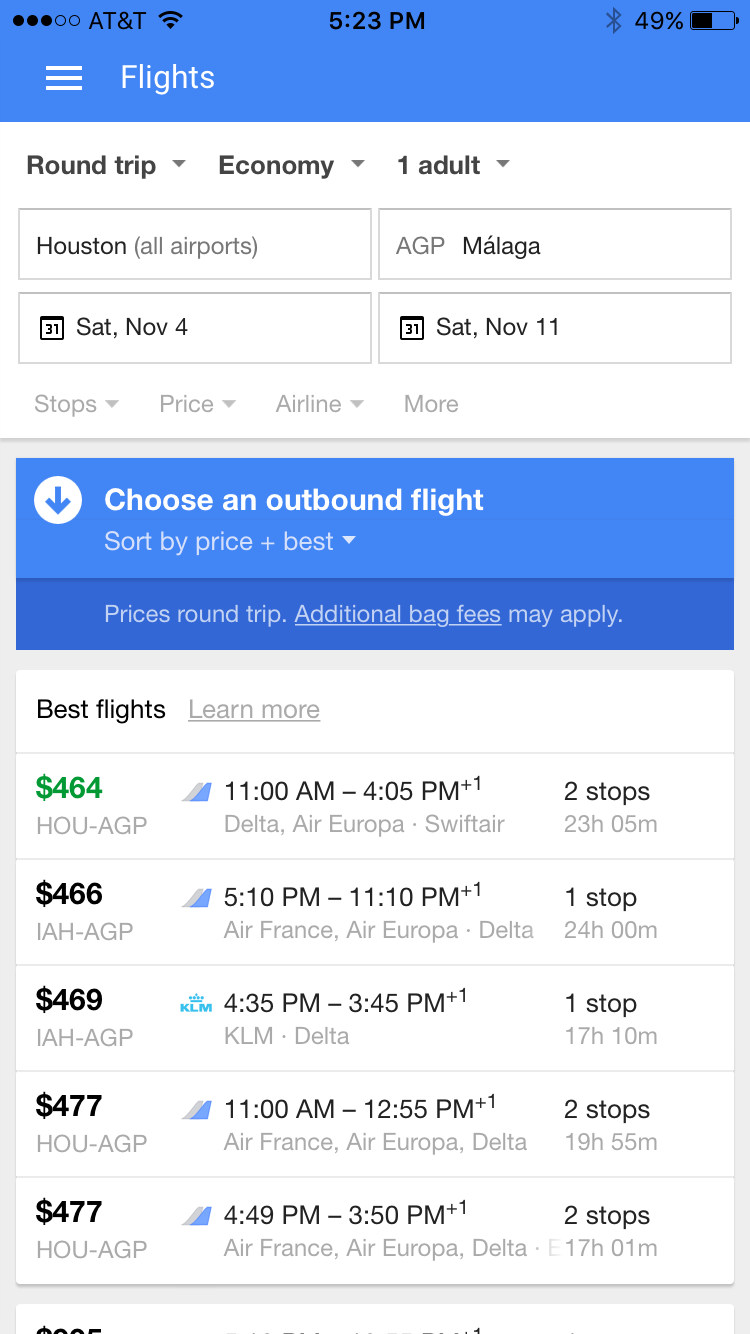The width and height of the screenshot is (750, 1334).
Task: Change departure date Sat, Nov 4
Action: [x=195, y=327]
